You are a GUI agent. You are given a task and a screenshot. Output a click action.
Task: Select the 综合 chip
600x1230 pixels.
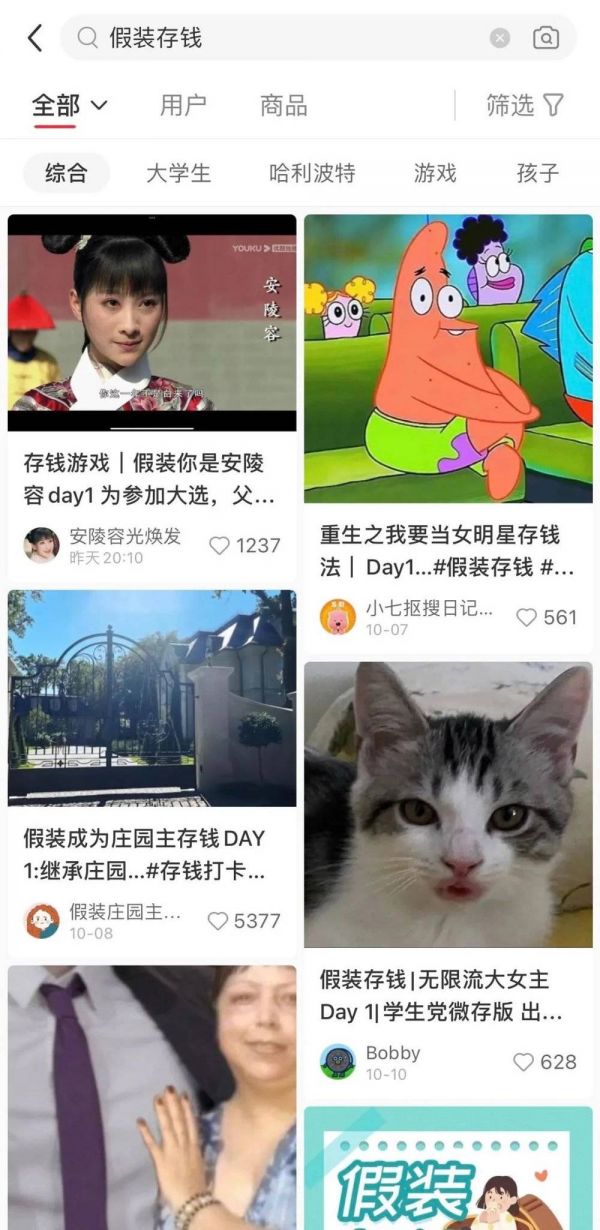pos(66,173)
